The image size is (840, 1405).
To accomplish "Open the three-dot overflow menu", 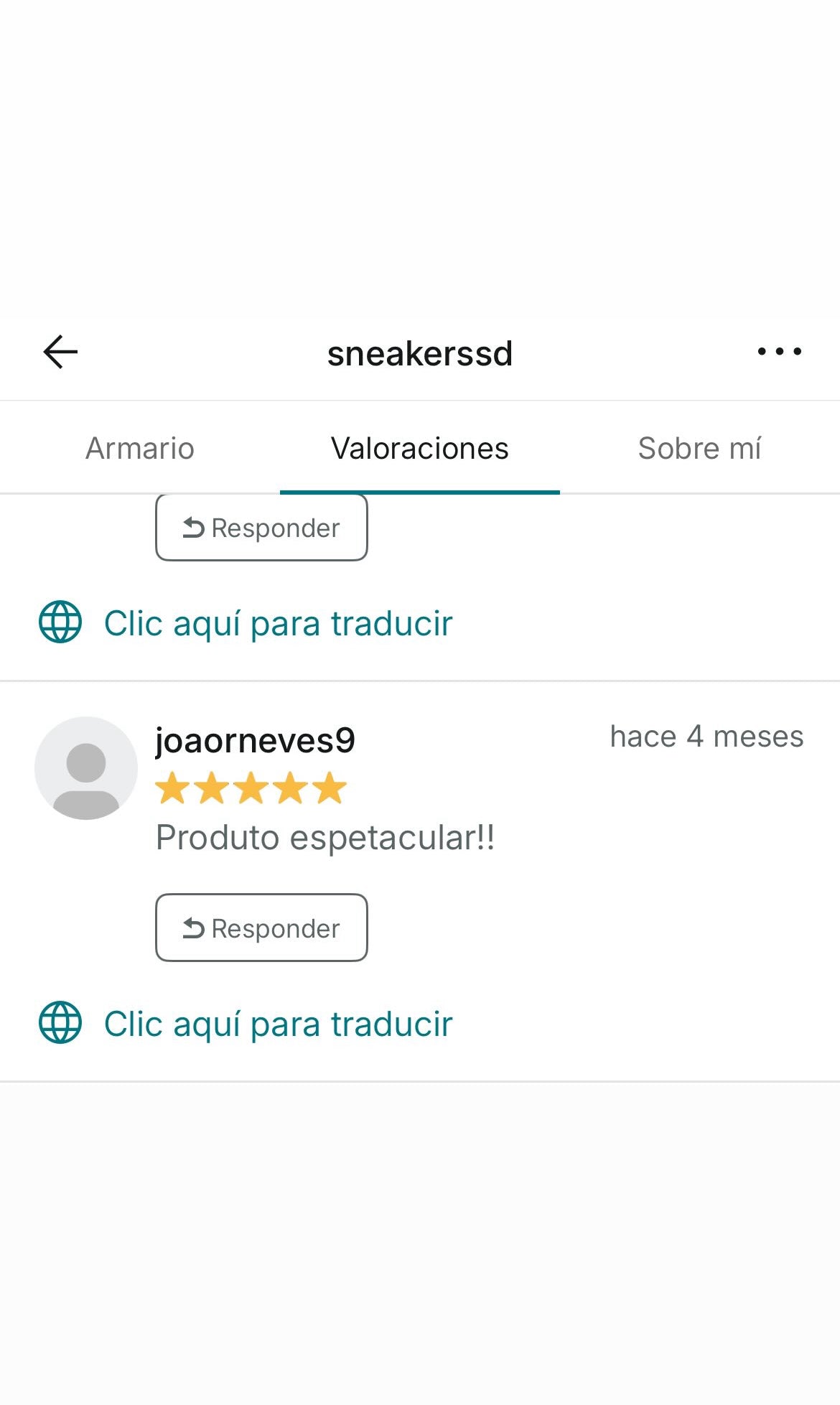I will [779, 352].
